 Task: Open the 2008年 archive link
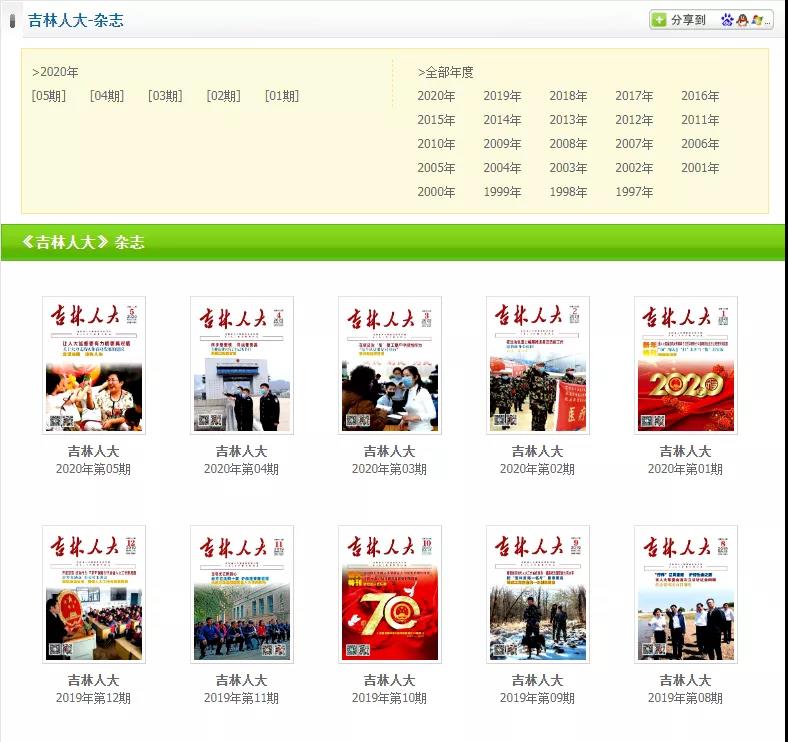pyautogui.click(x=568, y=144)
